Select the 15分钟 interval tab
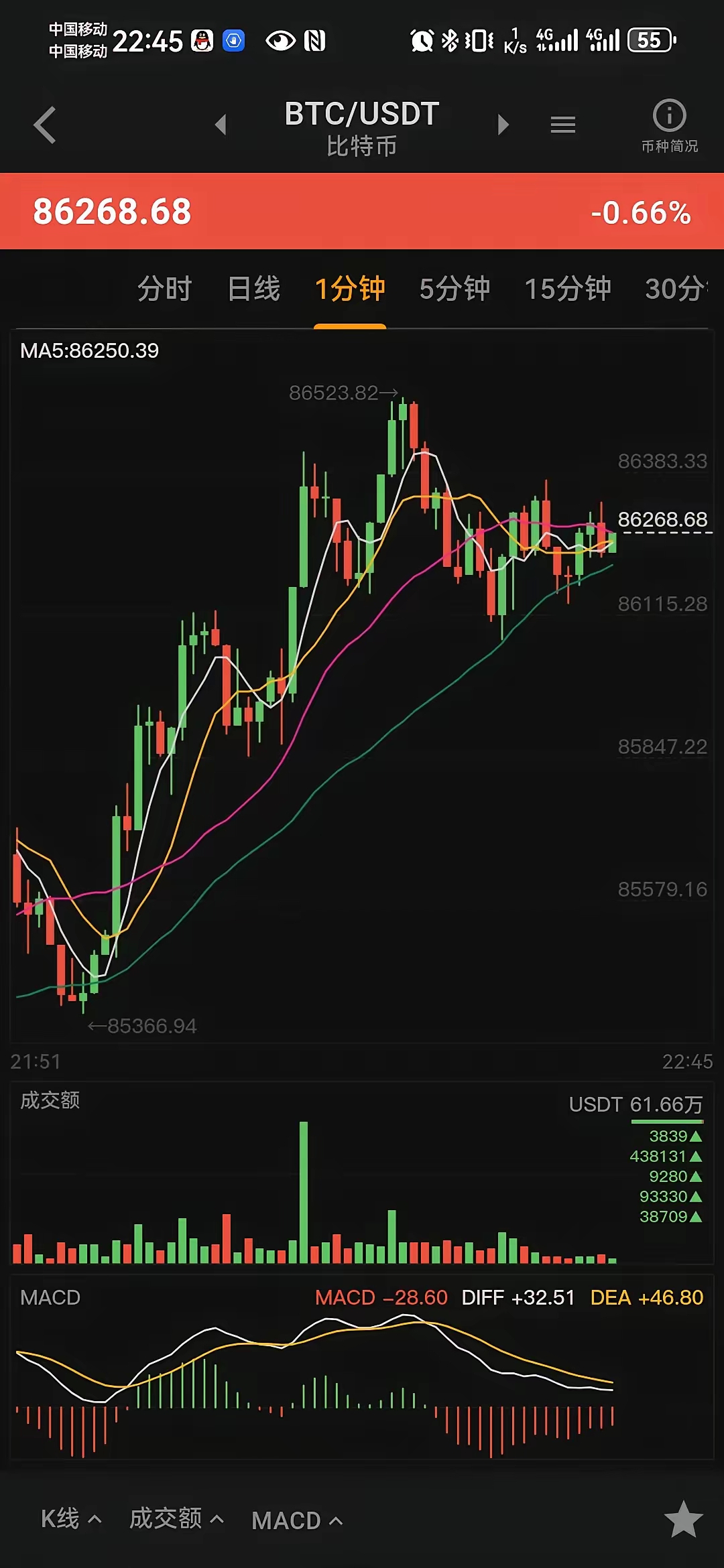 click(568, 288)
